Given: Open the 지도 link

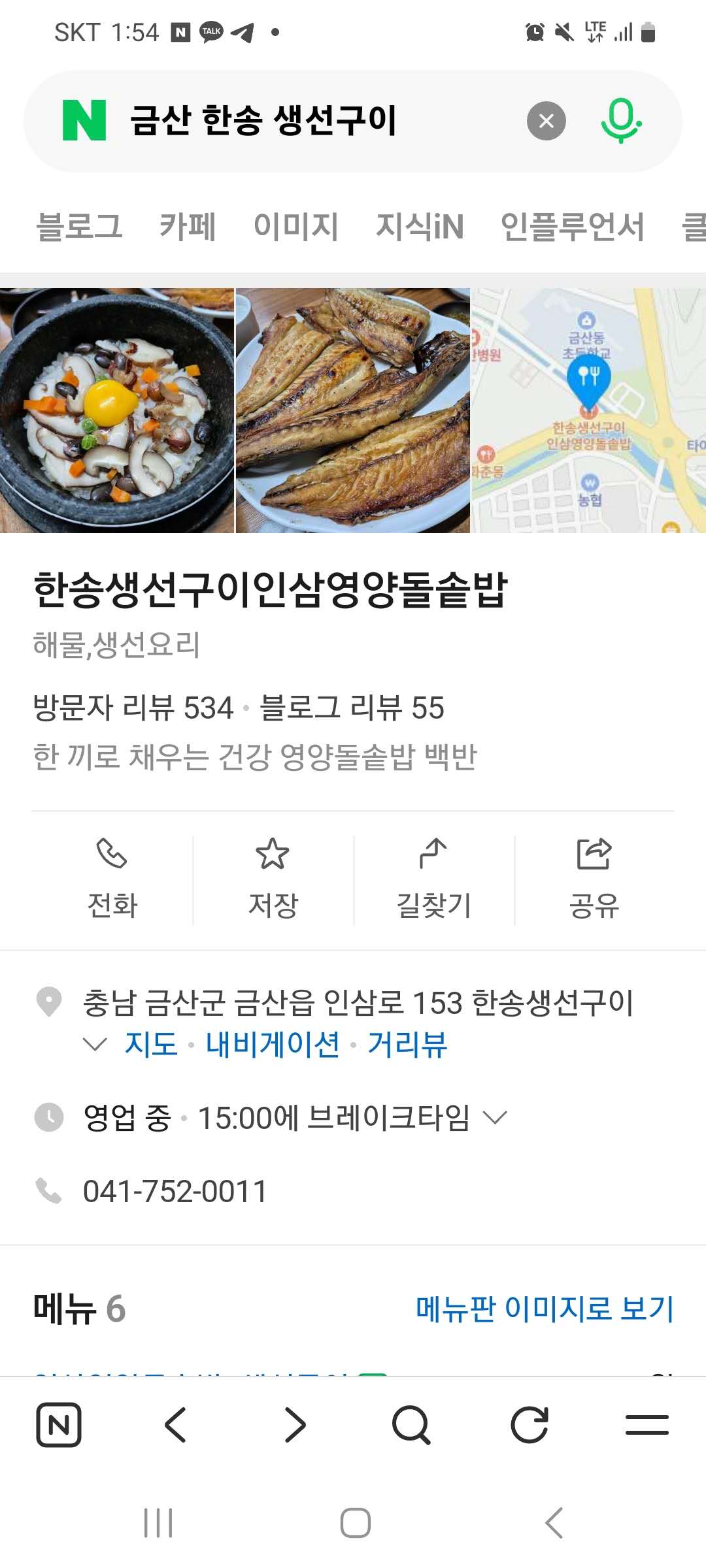Looking at the screenshot, I should pyautogui.click(x=151, y=1044).
